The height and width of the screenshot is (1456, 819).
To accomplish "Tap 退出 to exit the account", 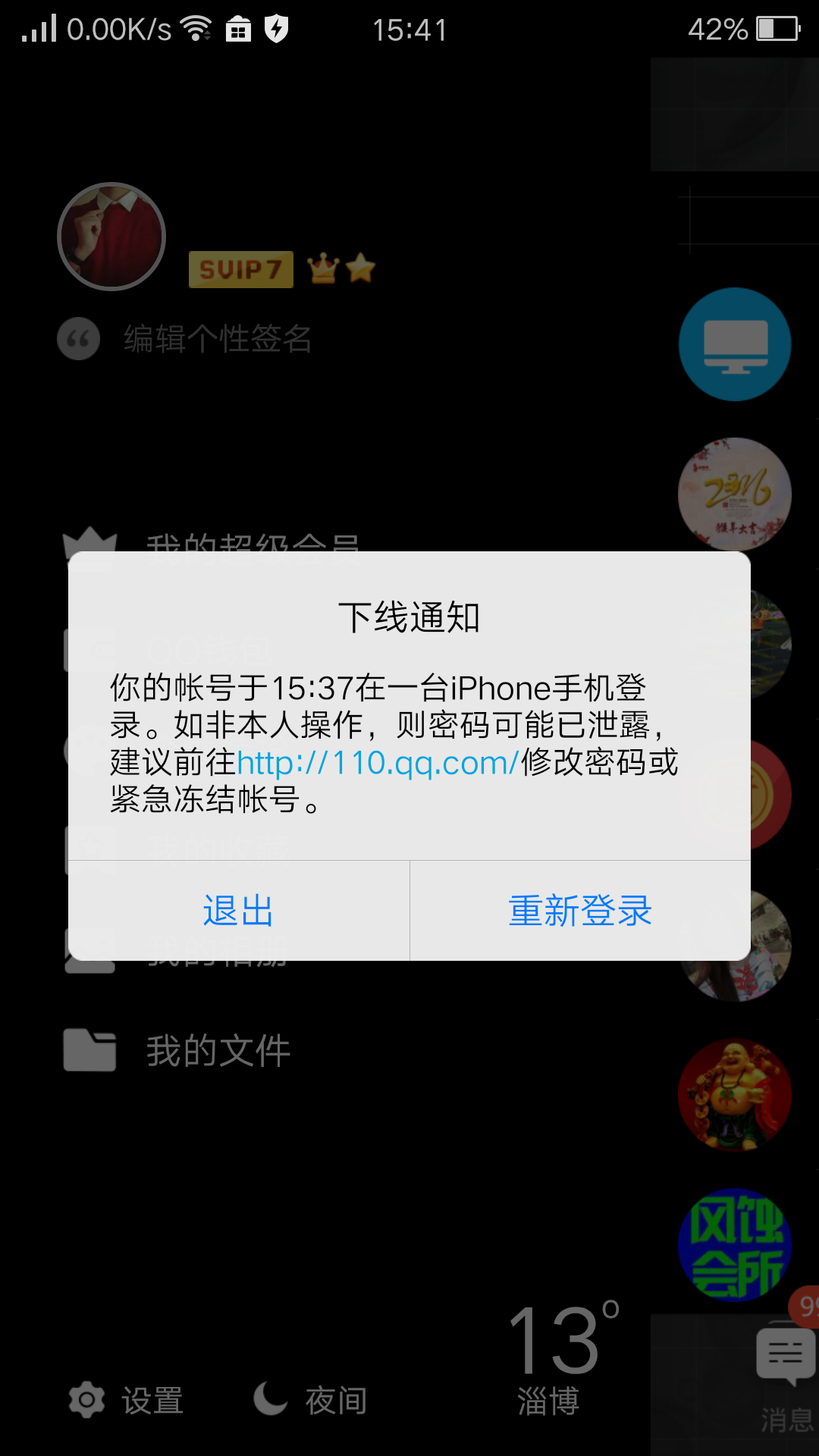I will 239,911.
